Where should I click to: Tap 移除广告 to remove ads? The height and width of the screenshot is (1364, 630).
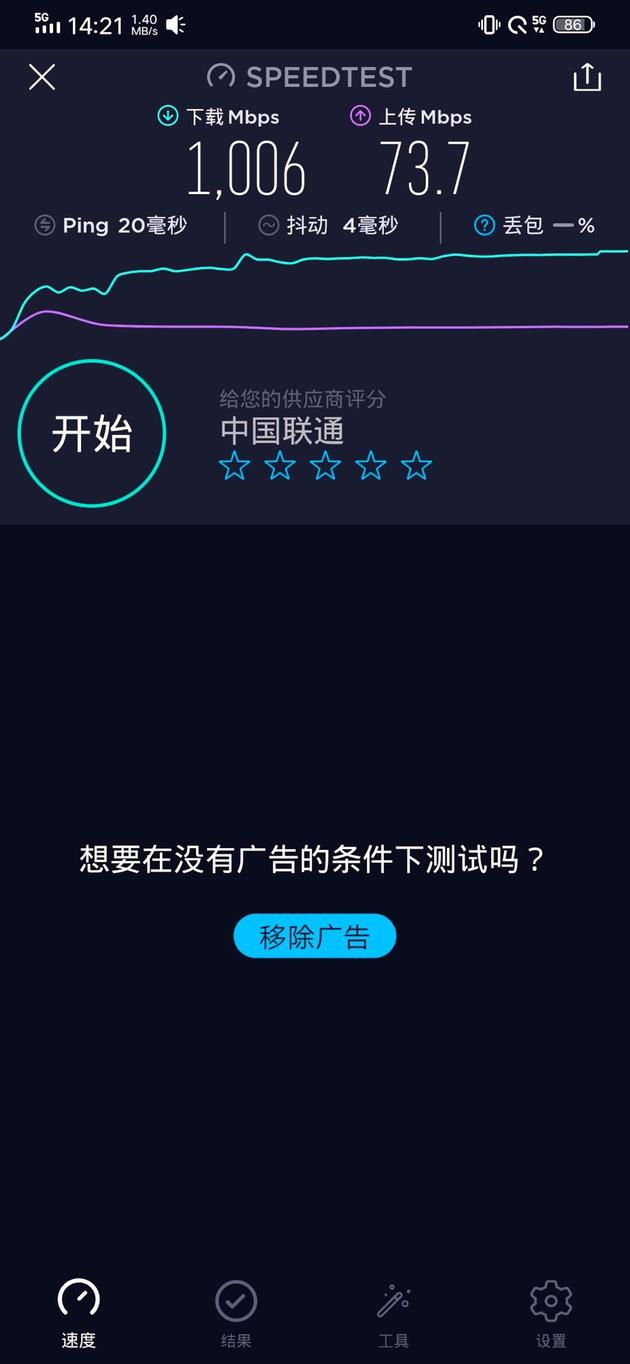point(315,937)
